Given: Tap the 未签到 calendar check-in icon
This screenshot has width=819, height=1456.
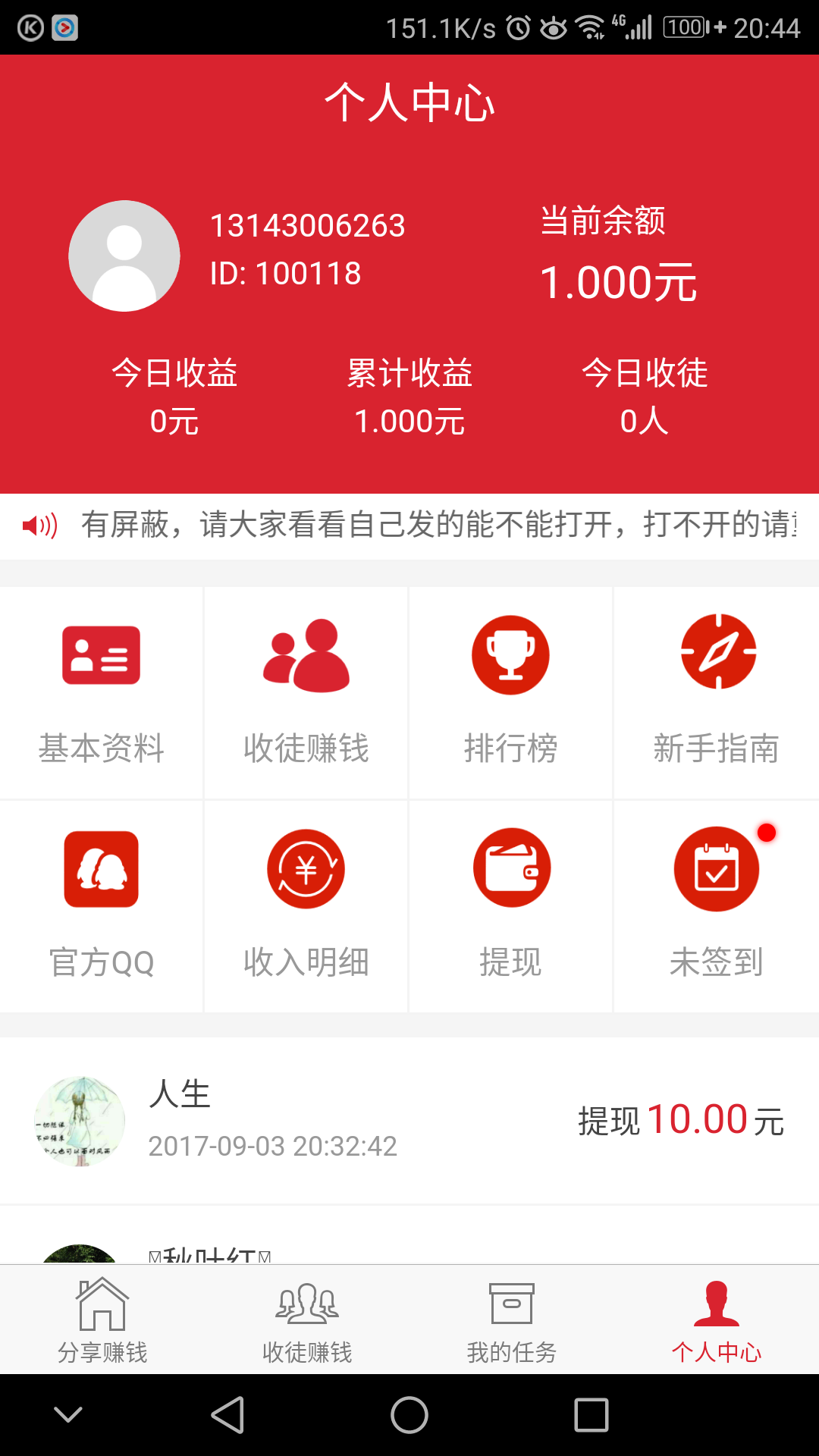Looking at the screenshot, I should 716,868.
